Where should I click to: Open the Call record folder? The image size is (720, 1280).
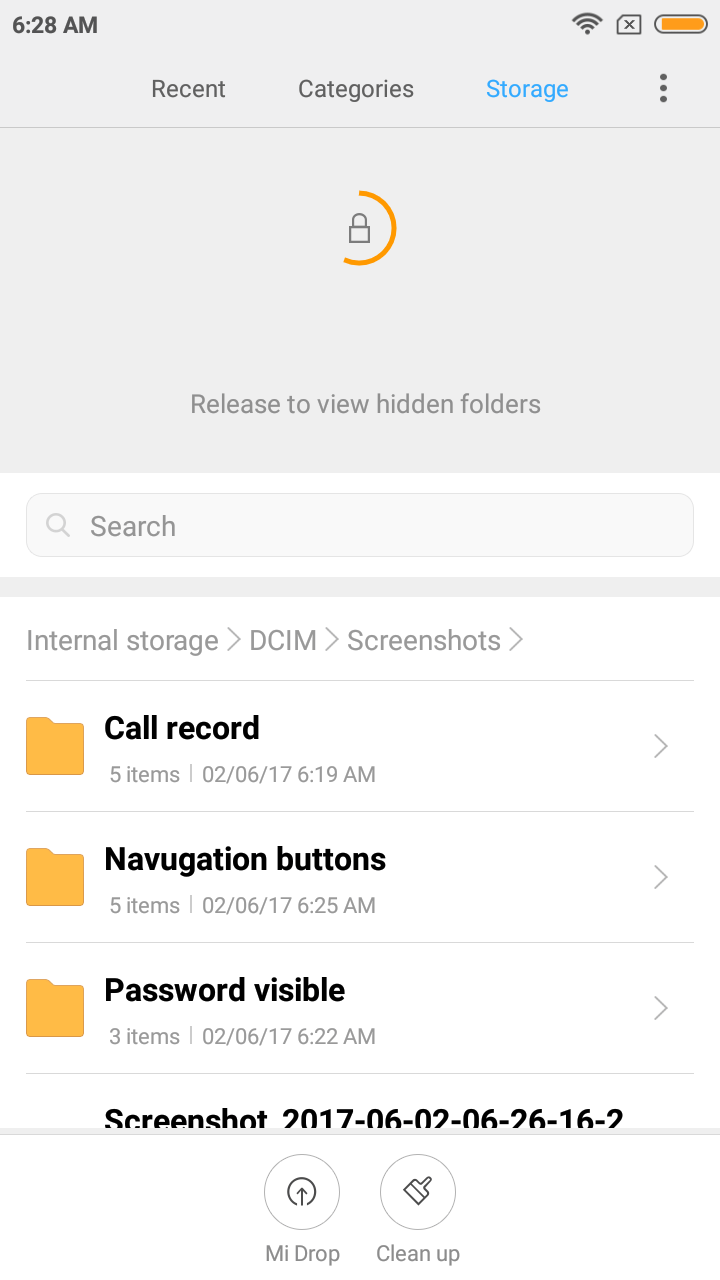tap(360, 747)
